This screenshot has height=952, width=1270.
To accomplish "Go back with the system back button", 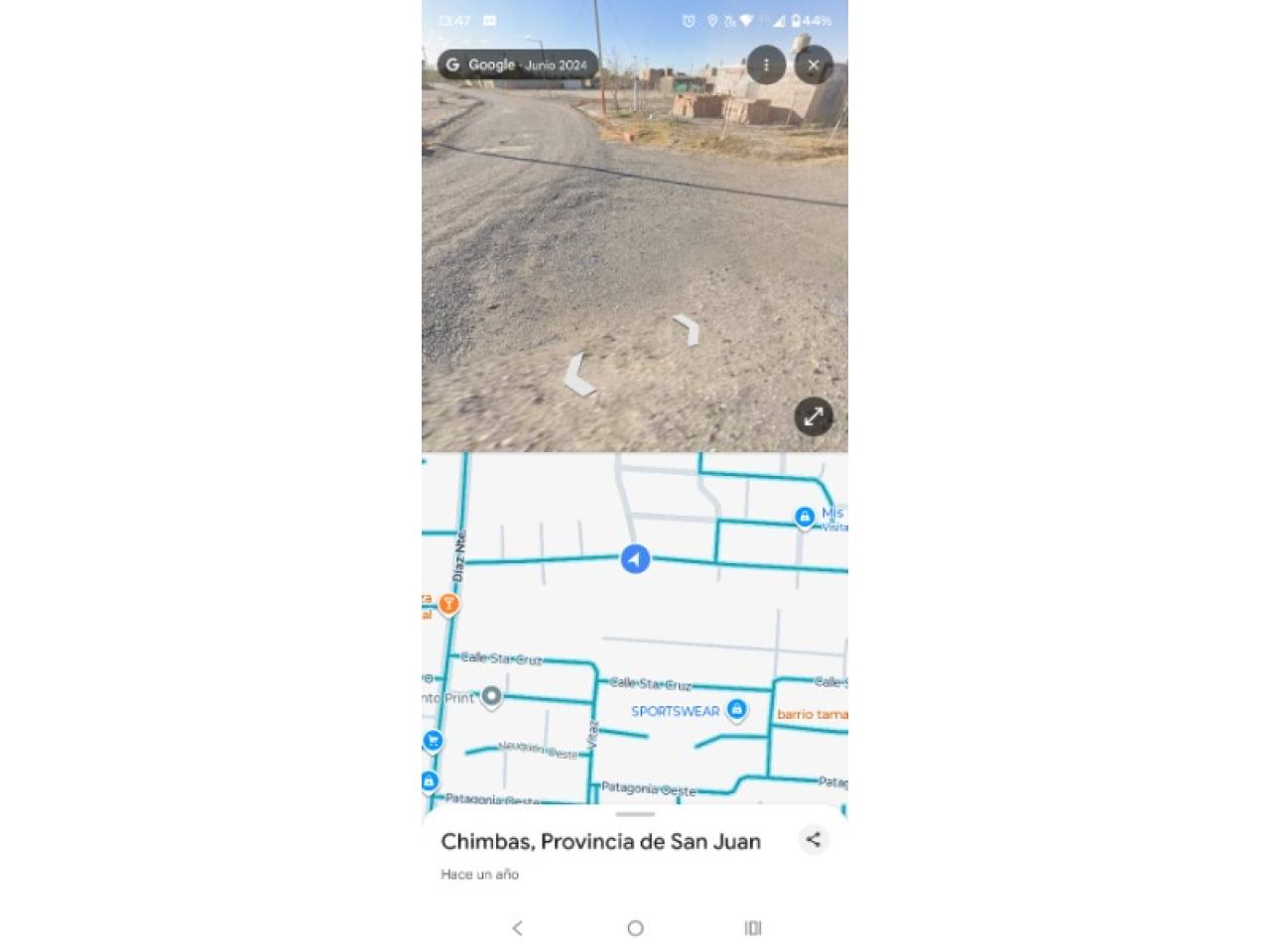I will coord(517,928).
